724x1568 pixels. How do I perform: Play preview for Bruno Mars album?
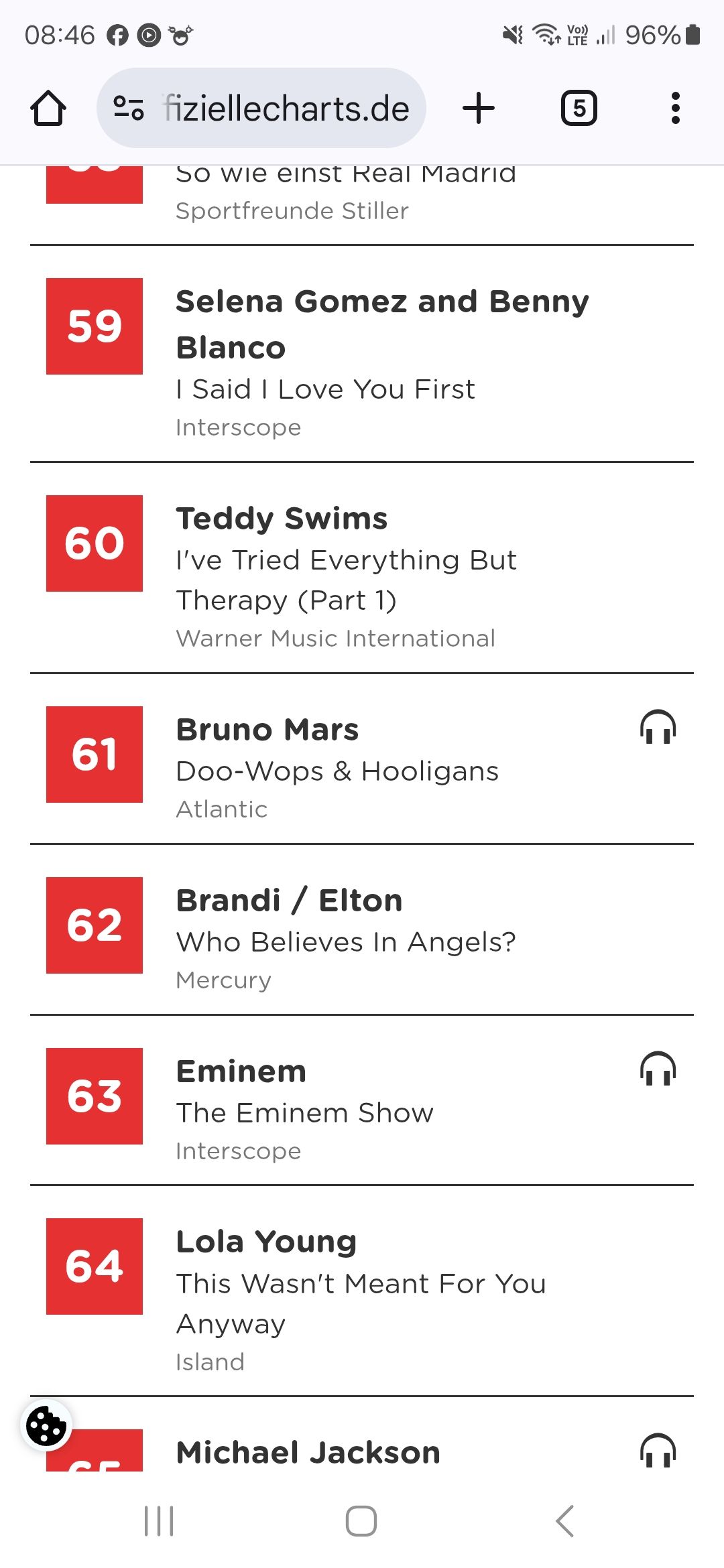pos(658,727)
